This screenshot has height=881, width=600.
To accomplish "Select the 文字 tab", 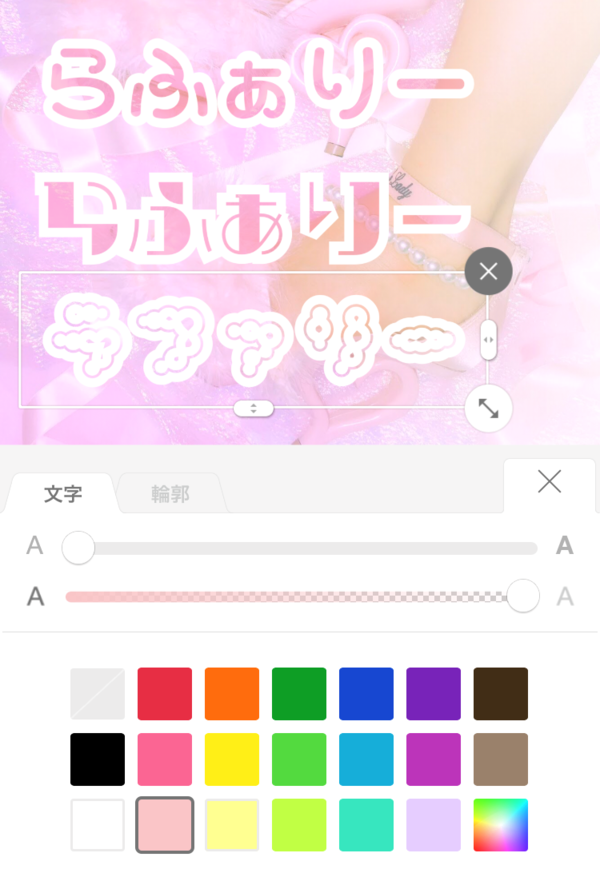I will pyautogui.click(x=63, y=494).
